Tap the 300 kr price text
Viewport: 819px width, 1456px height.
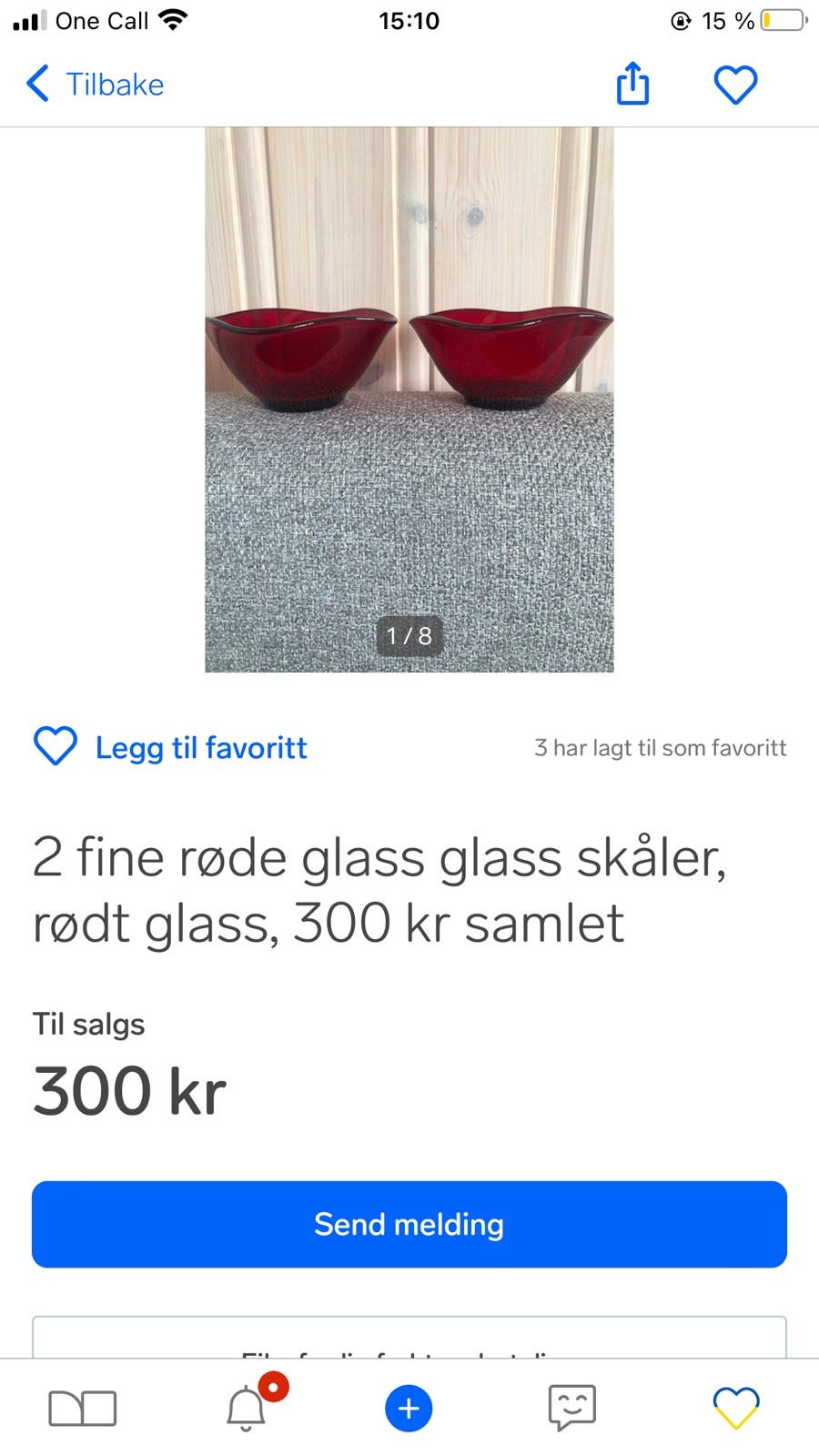pyautogui.click(x=127, y=1089)
